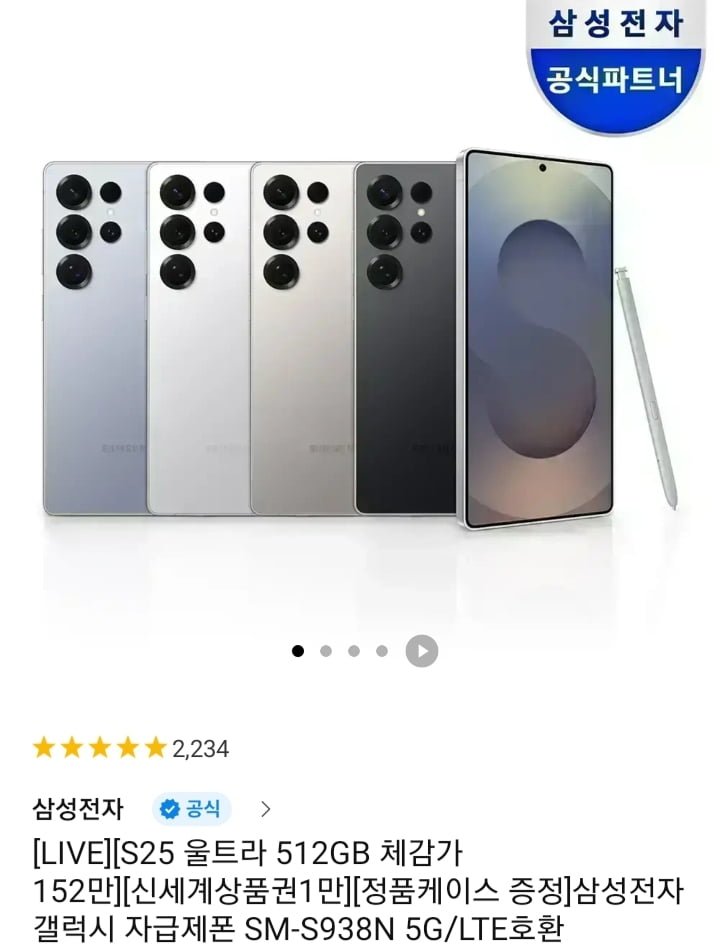Open the 삼성전자 official store link
This screenshot has height=946, width=720.
[x=152, y=807]
